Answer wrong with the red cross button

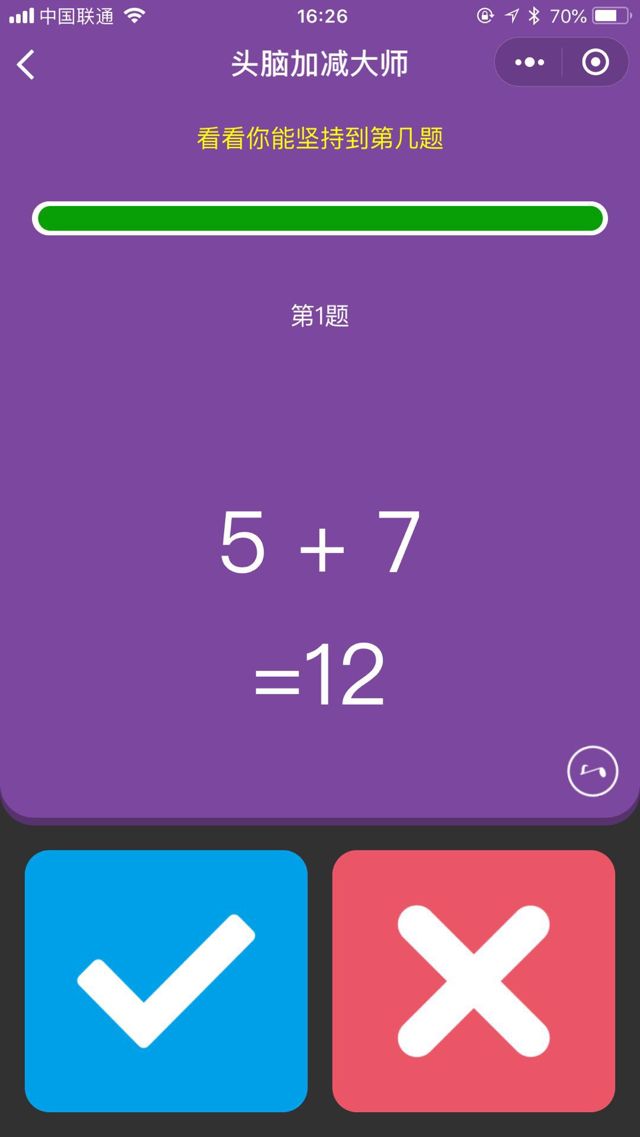[x=473, y=980]
